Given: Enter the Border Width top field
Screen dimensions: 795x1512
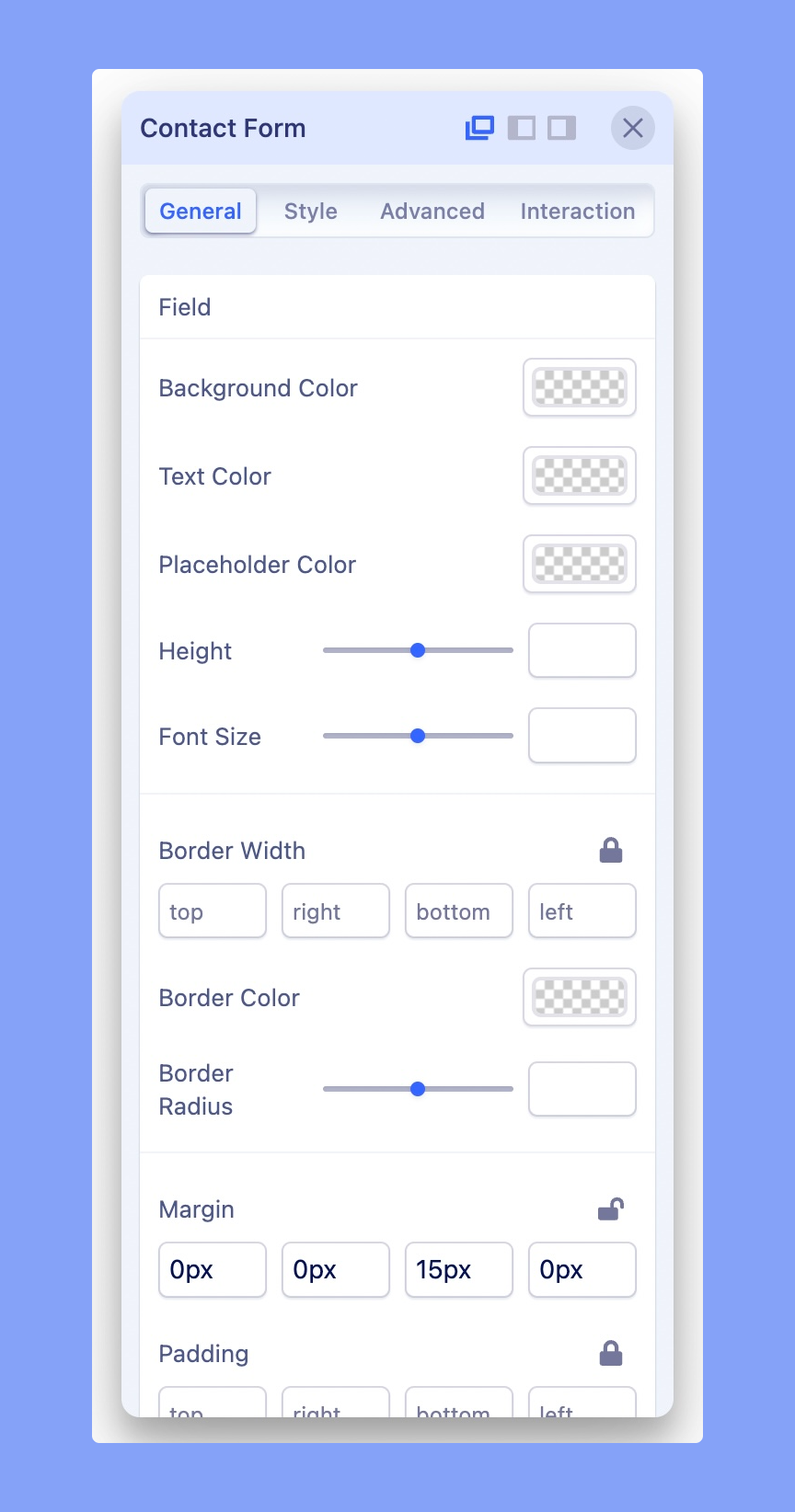Looking at the screenshot, I should point(213,911).
